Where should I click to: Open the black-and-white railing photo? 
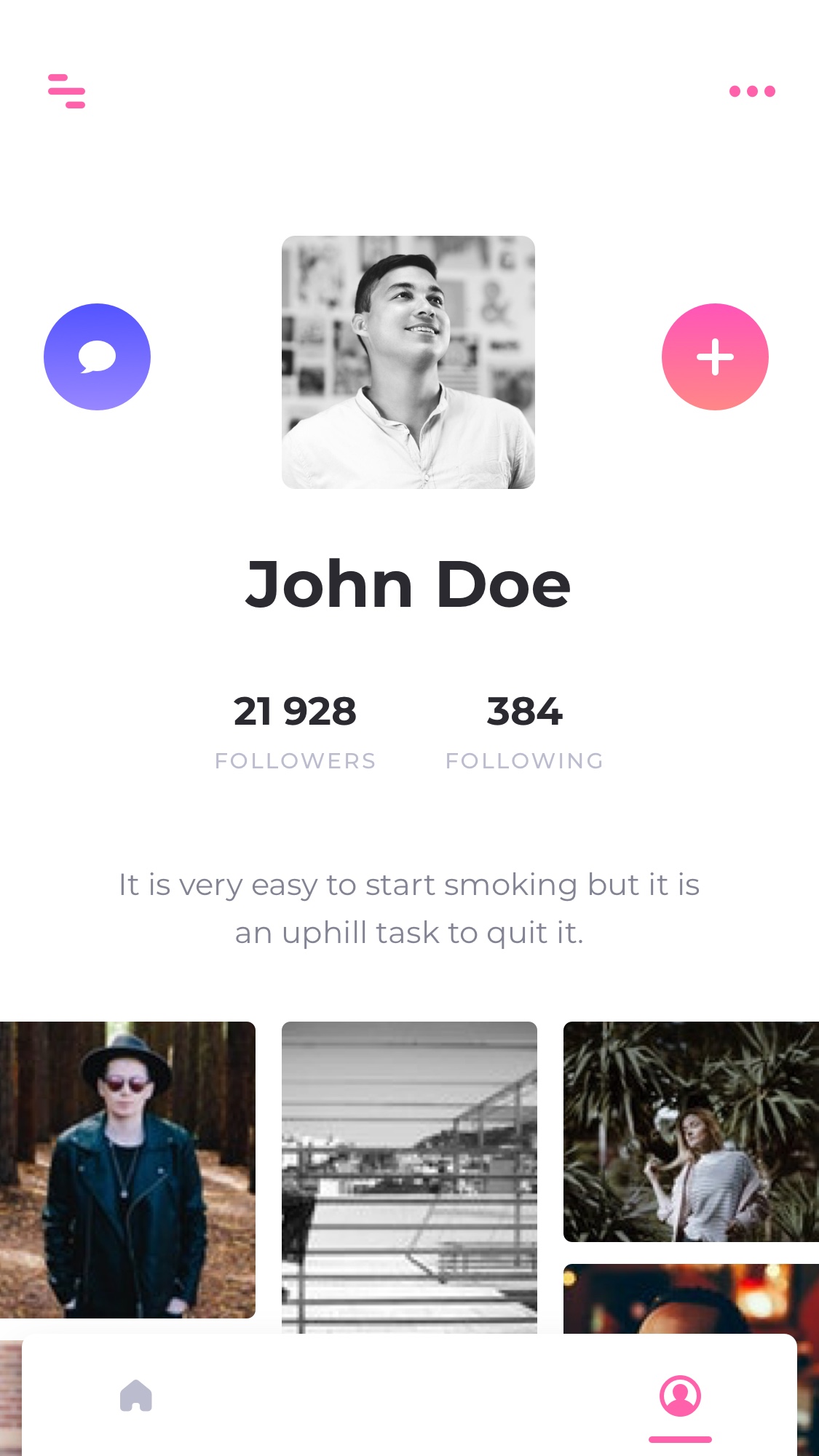409,1177
